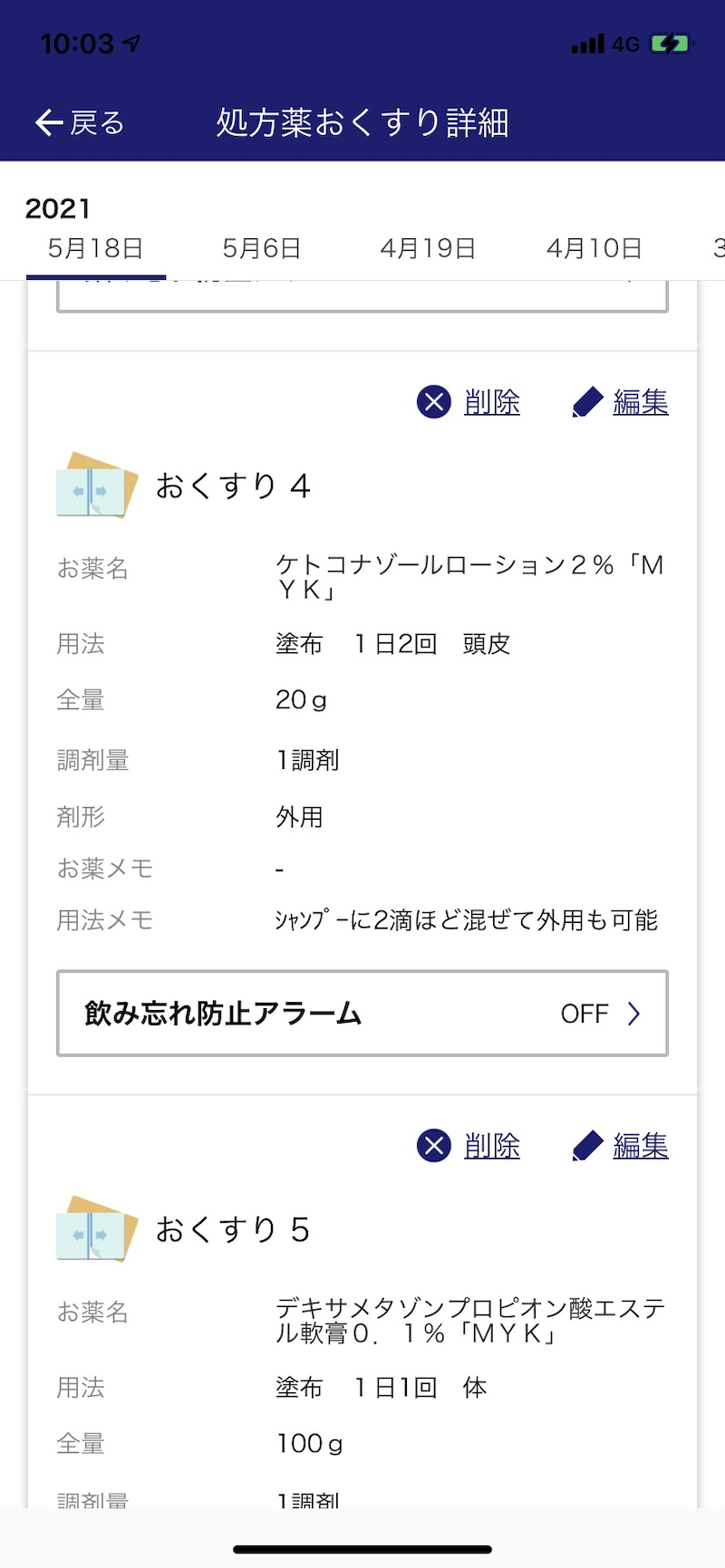Select the 5月18日 date tab
Screen dimensions: 725x1568
(x=95, y=248)
